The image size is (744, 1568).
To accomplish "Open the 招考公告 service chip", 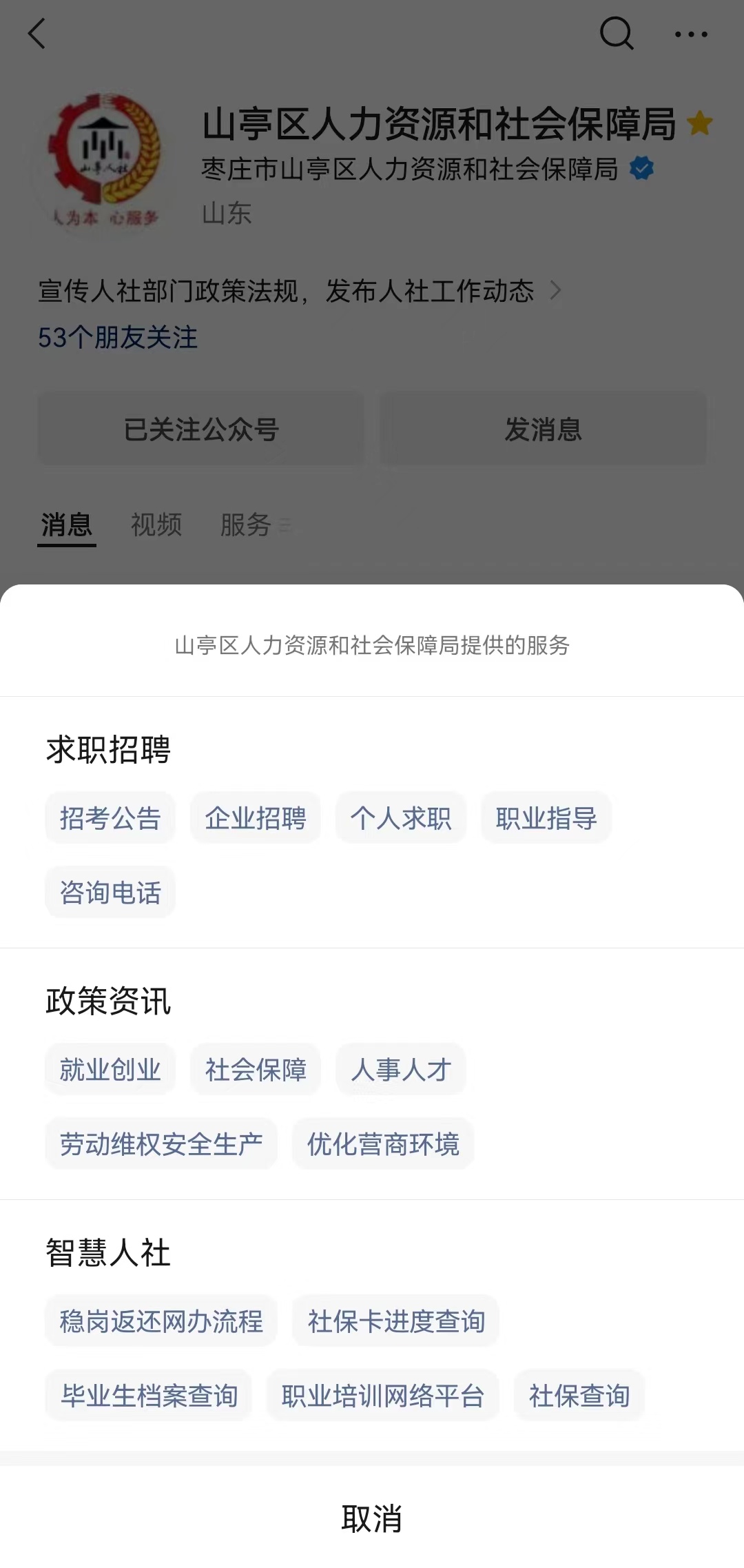I will (110, 818).
